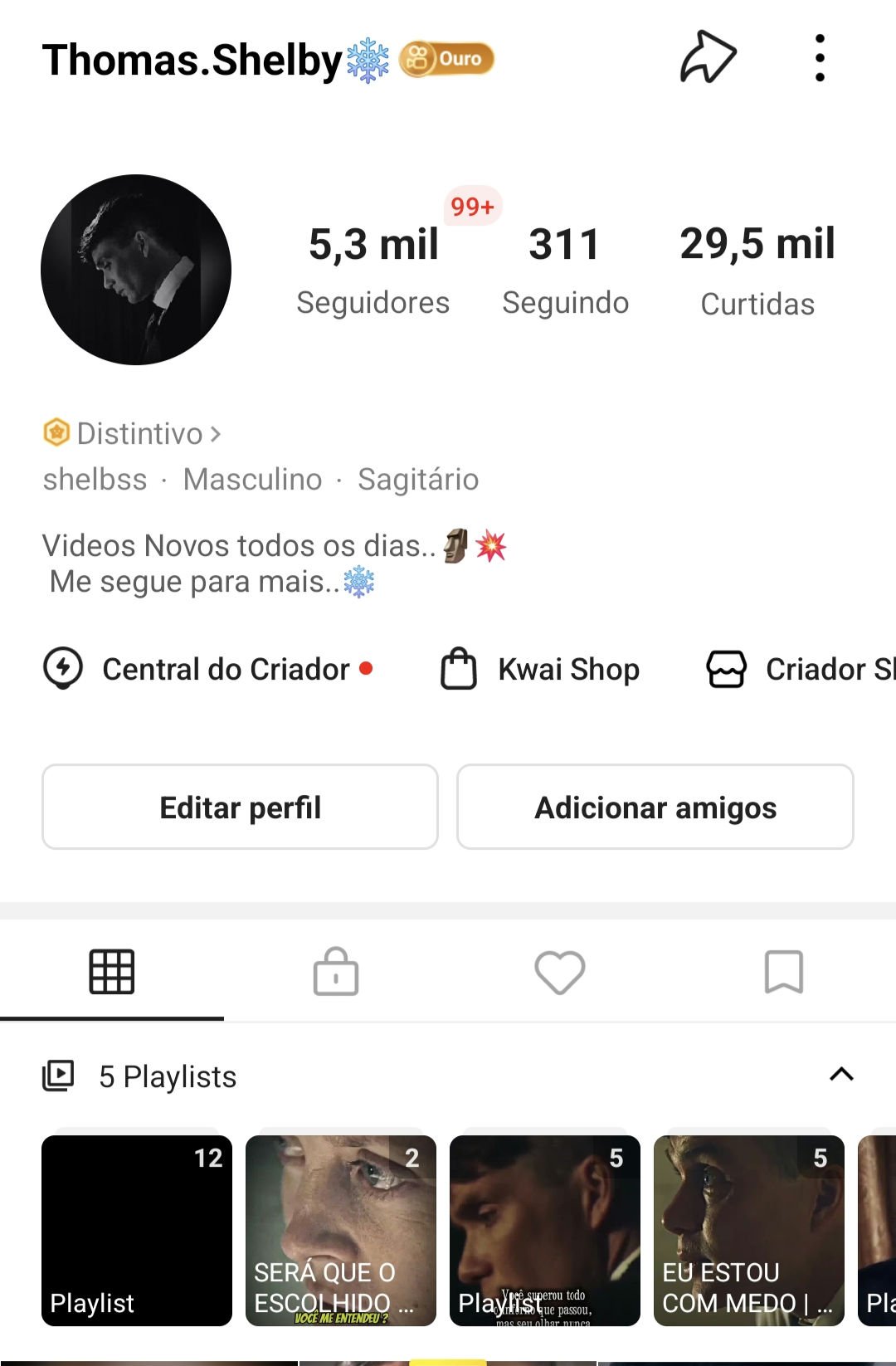The width and height of the screenshot is (896, 1366).
Task: Open the three-dot overflow menu
Action: coord(820,58)
